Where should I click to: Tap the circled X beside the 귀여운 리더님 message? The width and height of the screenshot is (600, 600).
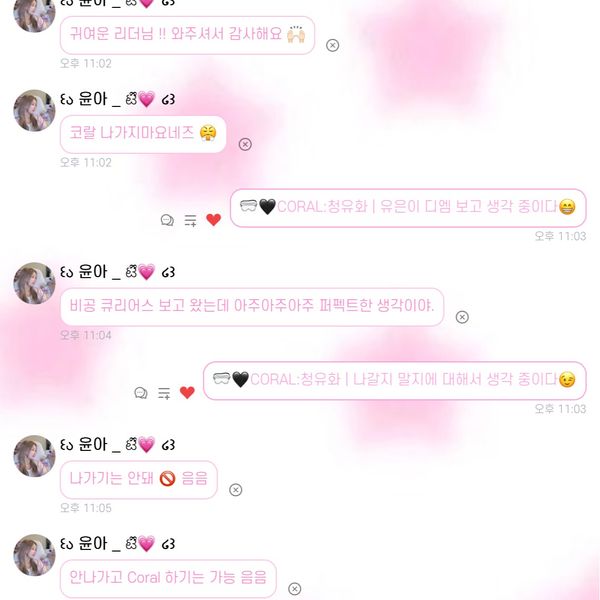[333, 45]
